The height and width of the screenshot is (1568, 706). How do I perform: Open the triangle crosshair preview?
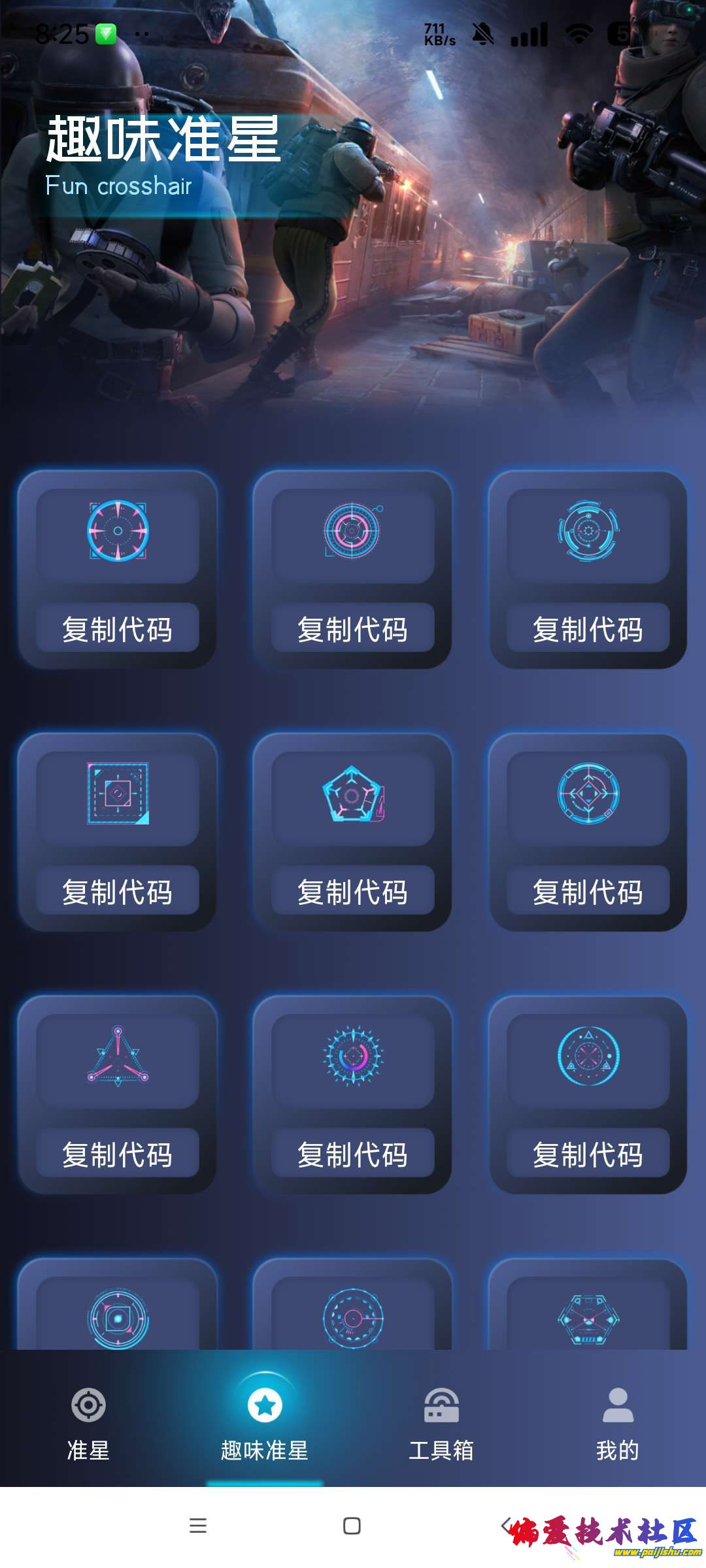(x=118, y=1057)
